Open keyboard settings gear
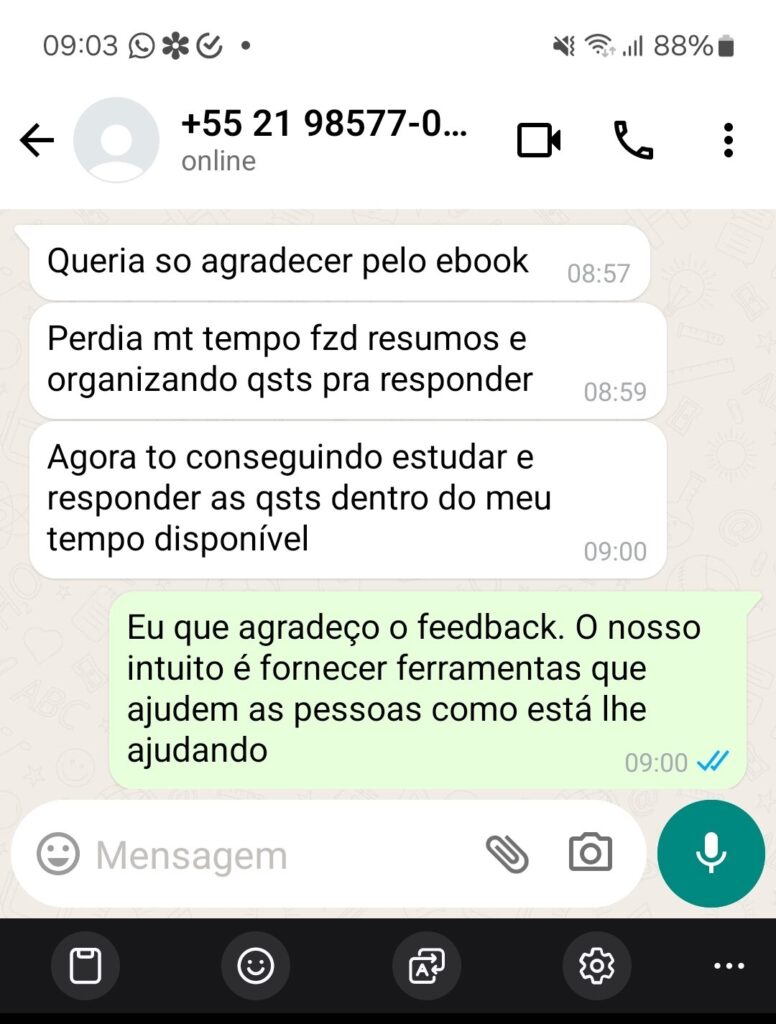 click(597, 966)
